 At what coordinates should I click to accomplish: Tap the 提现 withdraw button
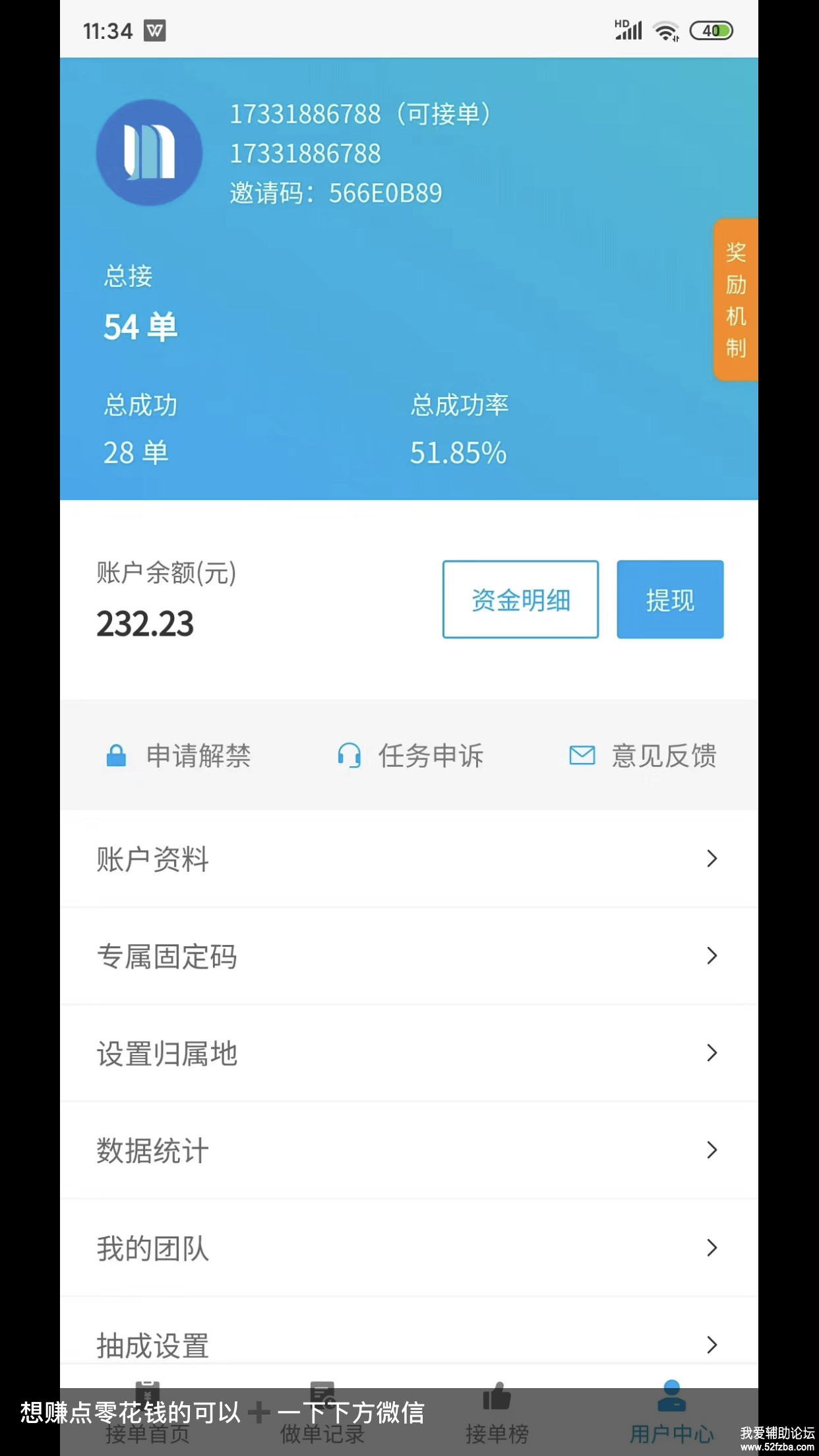click(x=670, y=599)
